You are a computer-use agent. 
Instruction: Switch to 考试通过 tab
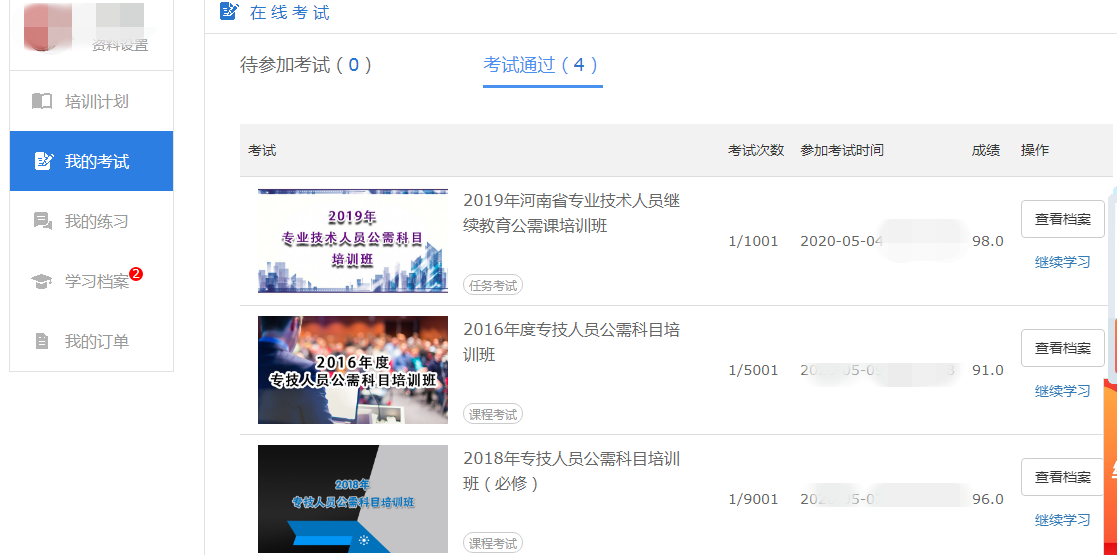541,65
